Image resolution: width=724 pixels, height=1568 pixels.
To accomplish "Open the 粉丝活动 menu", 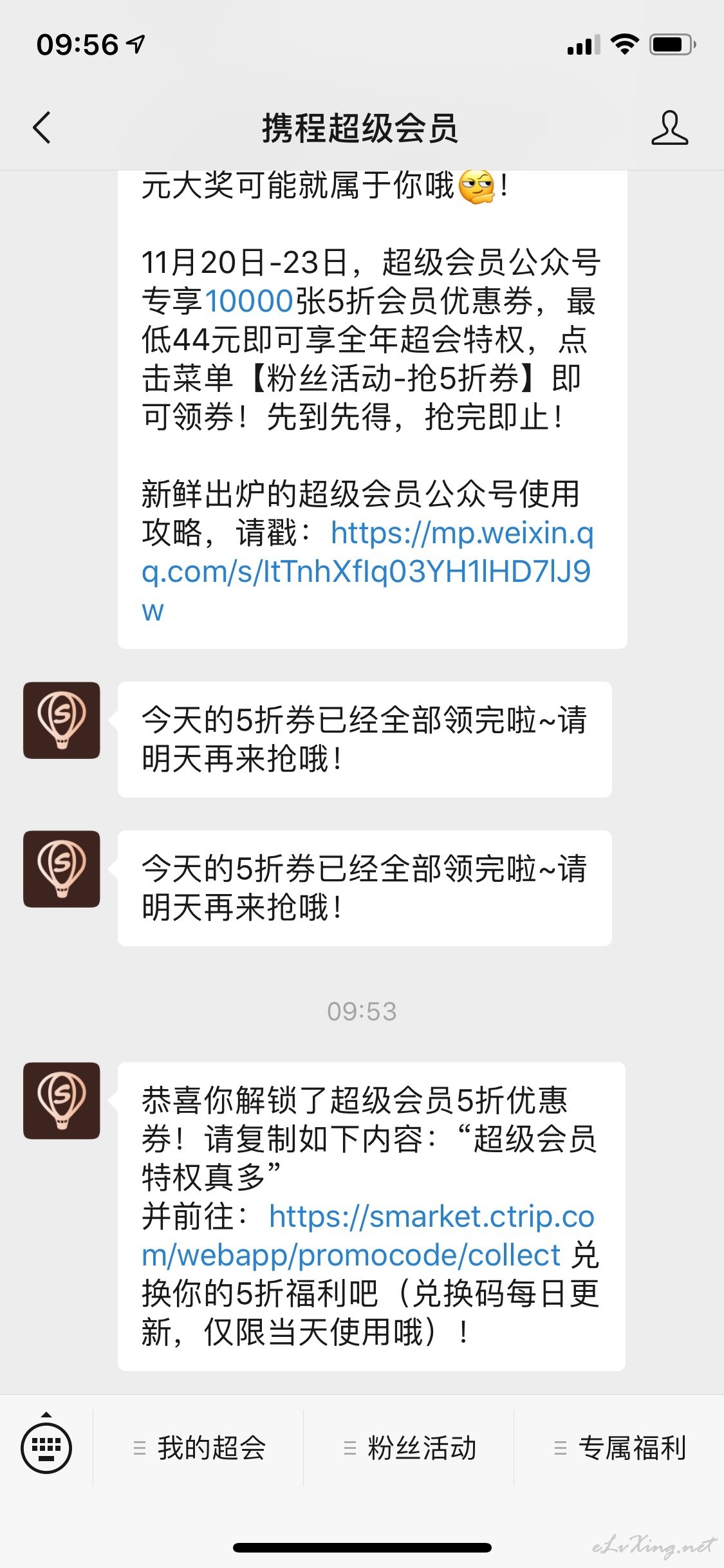I will (x=409, y=1448).
